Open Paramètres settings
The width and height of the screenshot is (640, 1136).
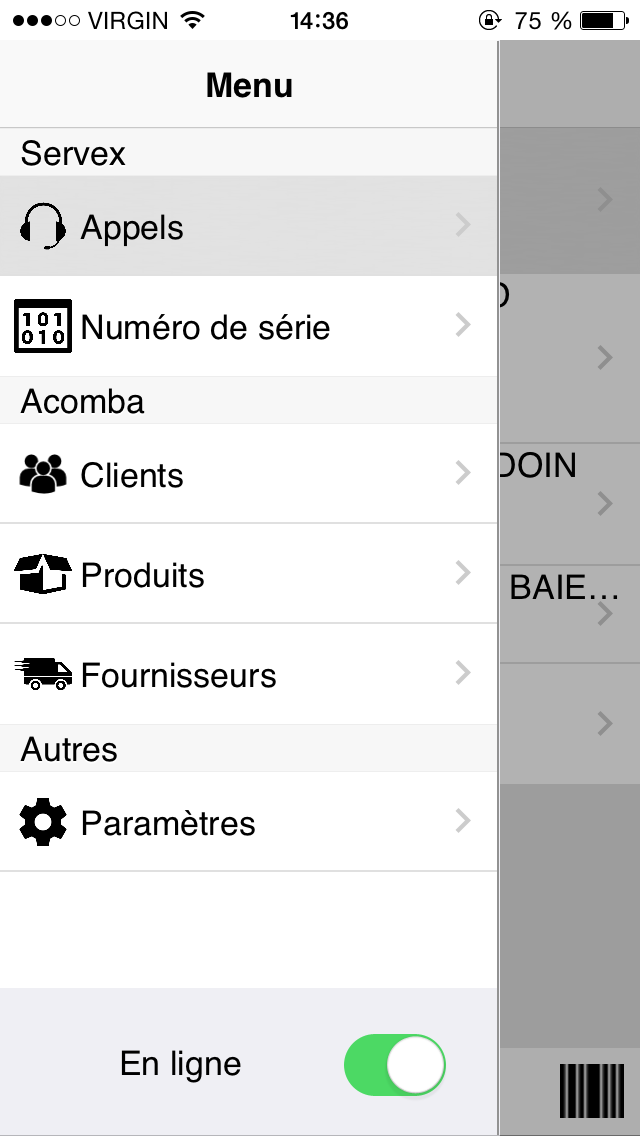pos(248,822)
